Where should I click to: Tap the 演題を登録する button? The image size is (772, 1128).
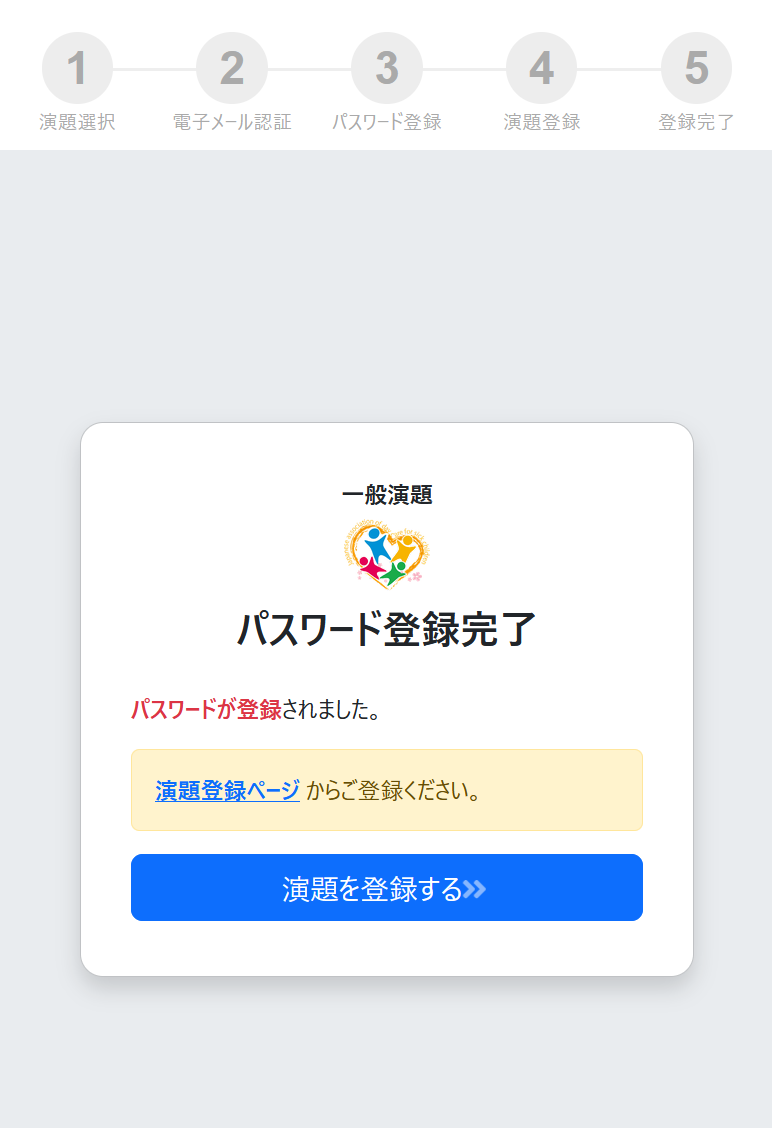(x=386, y=888)
